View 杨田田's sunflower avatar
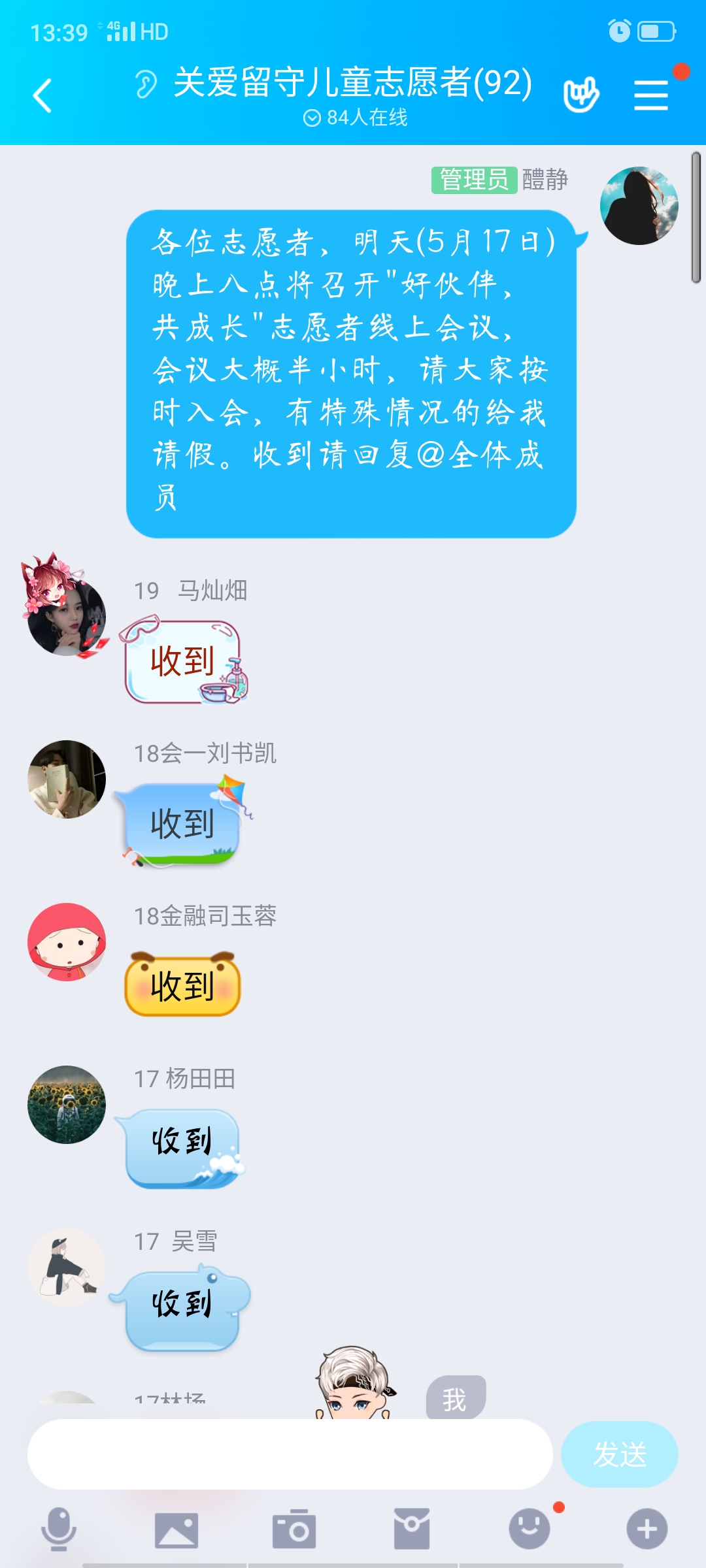Image resolution: width=706 pixels, height=1568 pixels. [x=66, y=1105]
